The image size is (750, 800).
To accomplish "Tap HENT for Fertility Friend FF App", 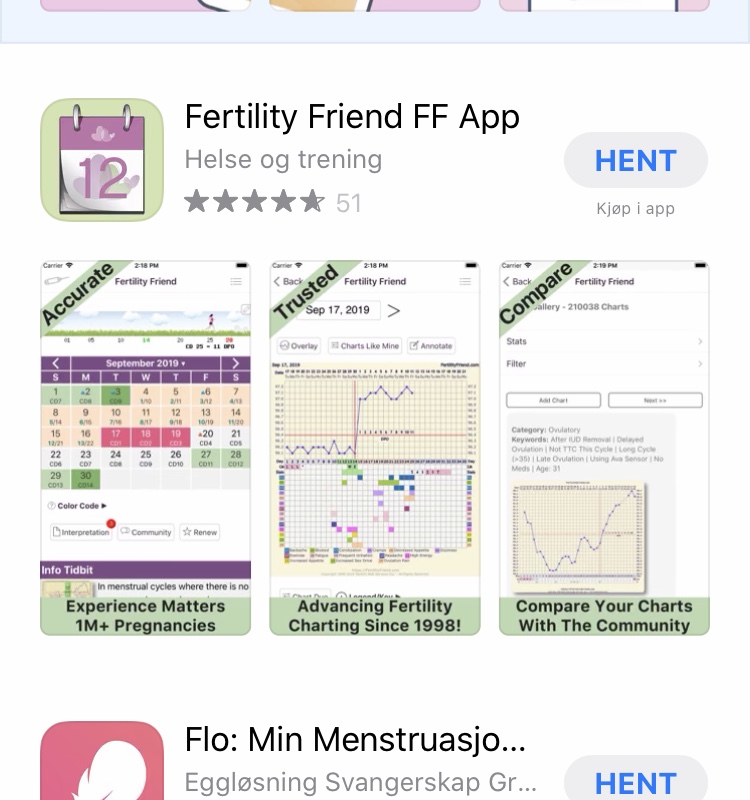I will tap(636, 161).
